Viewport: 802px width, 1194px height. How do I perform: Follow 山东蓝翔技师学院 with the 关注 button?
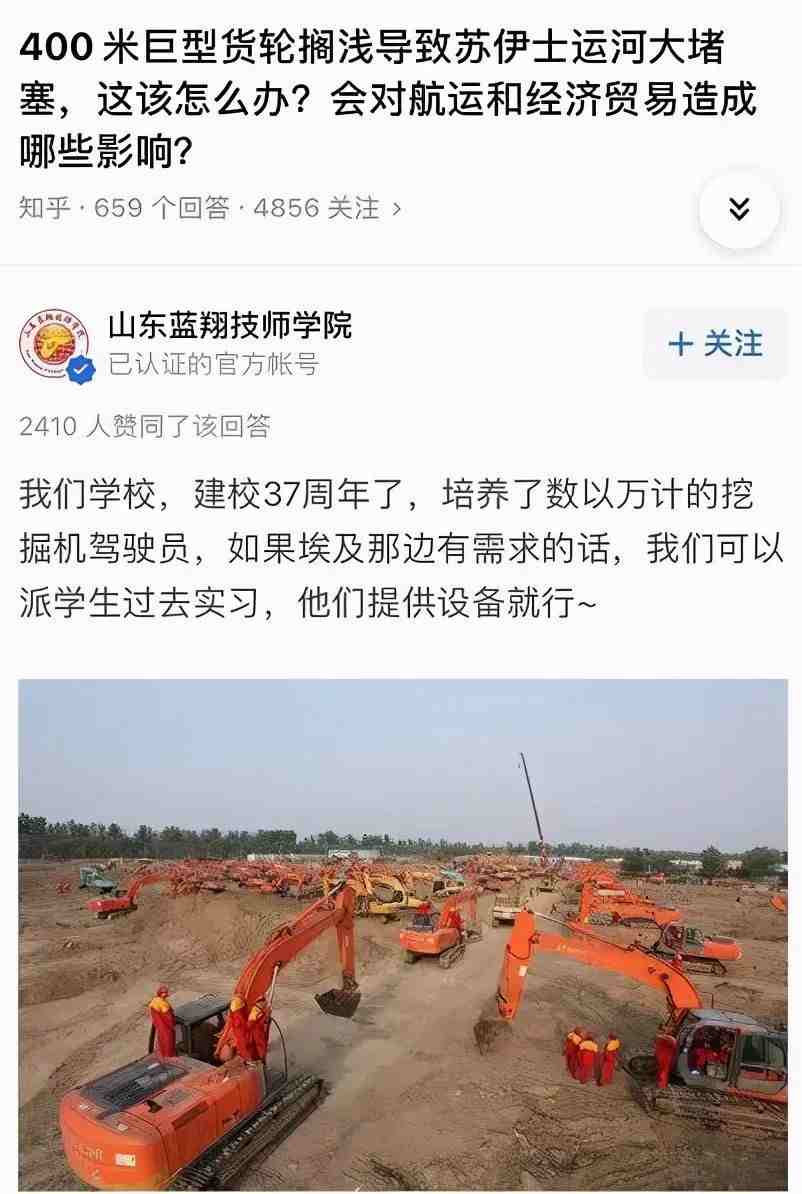click(715, 344)
